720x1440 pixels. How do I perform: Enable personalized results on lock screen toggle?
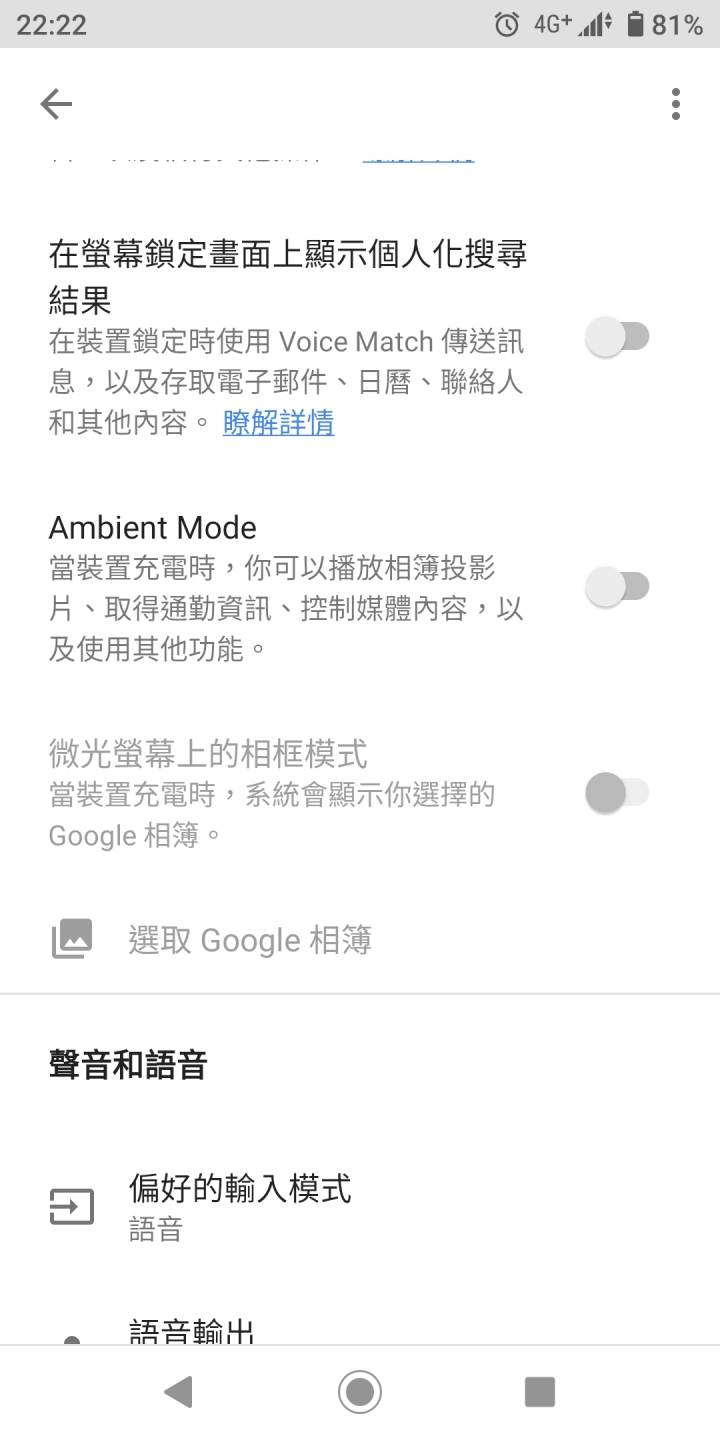(617, 337)
